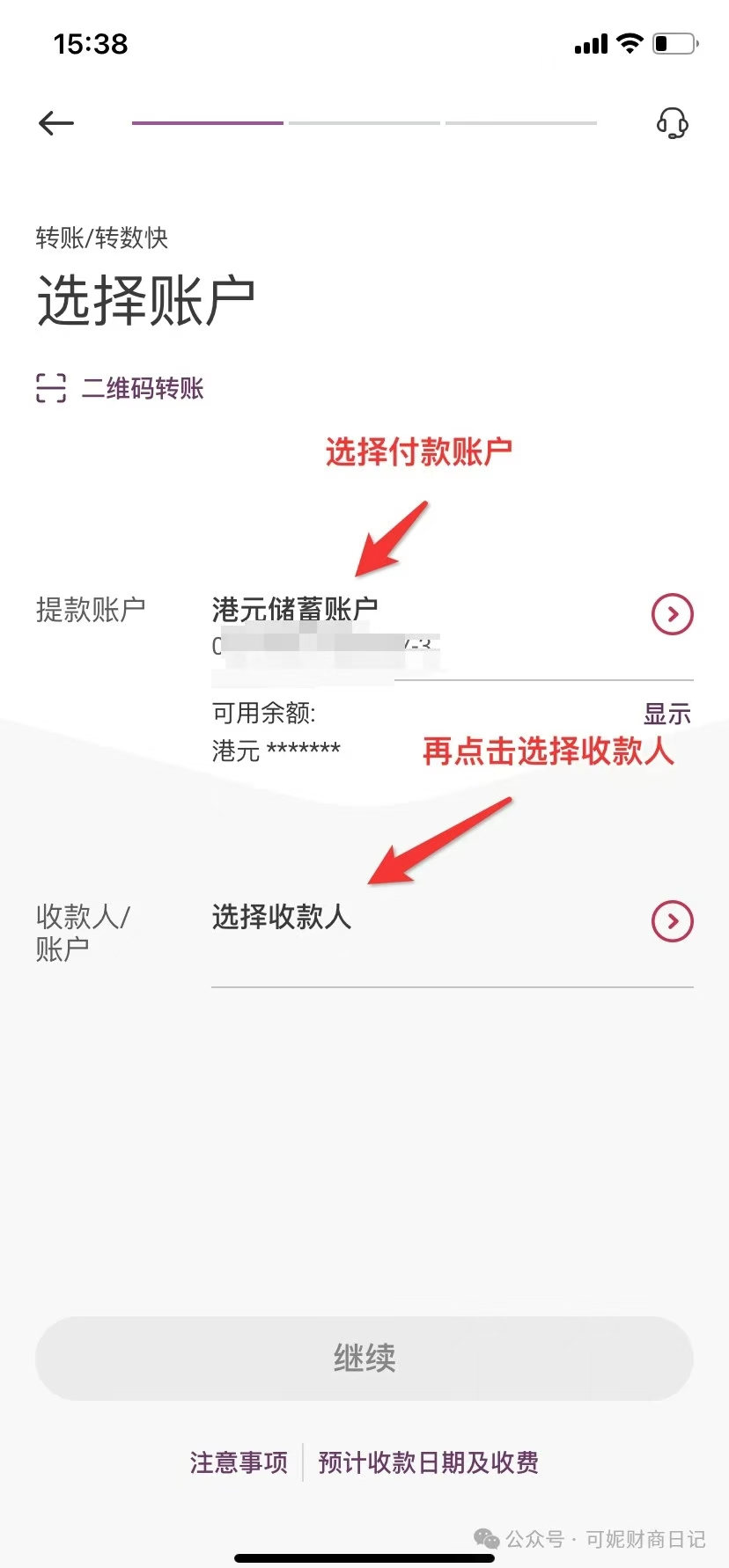Go back using the arrow icon
Viewport: 729px width, 1568px height.
[x=56, y=123]
